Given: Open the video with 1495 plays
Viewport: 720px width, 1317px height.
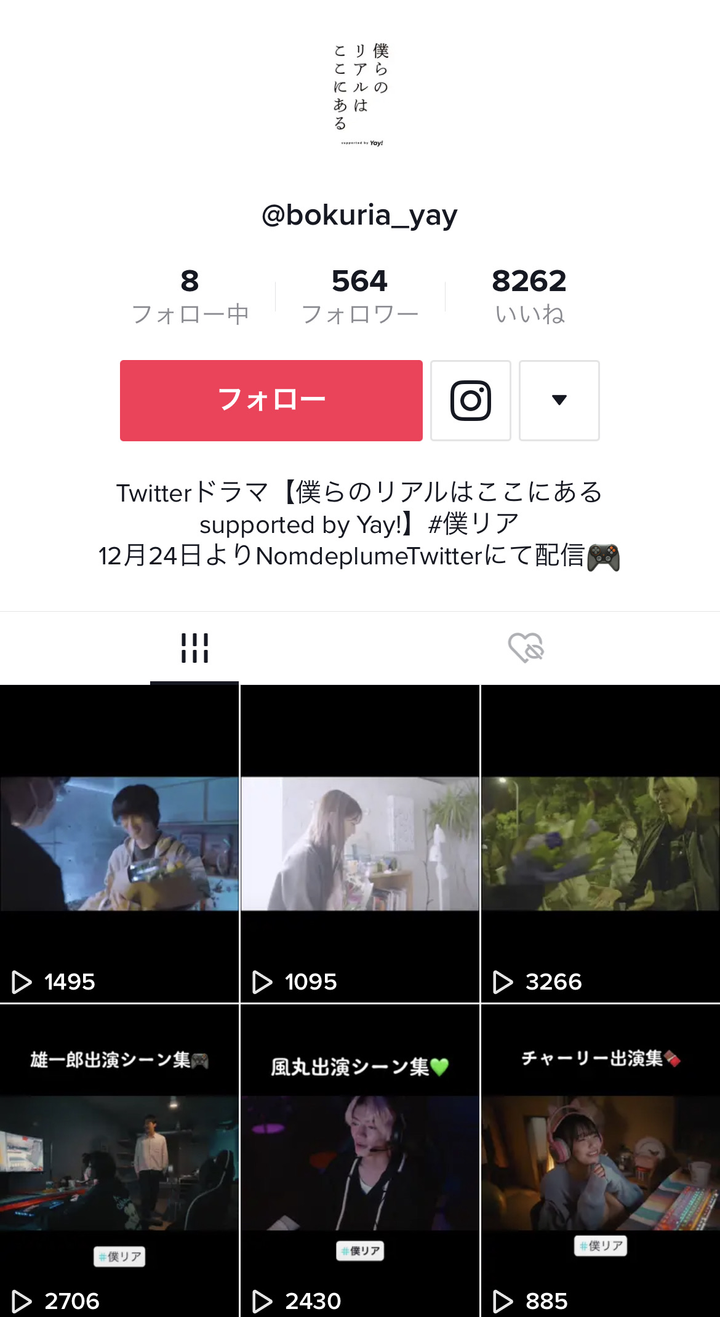Looking at the screenshot, I should (120, 844).
